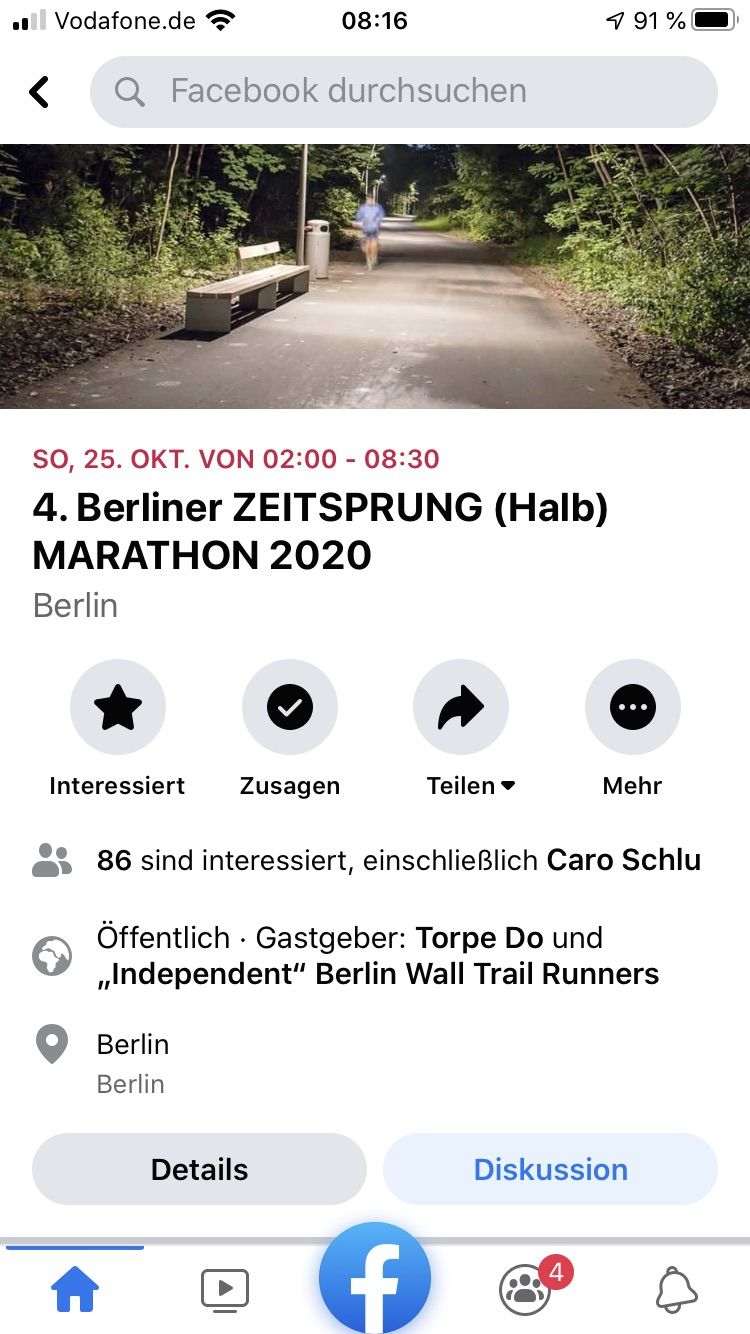Open the Watch video tab

pos(225,1290)
